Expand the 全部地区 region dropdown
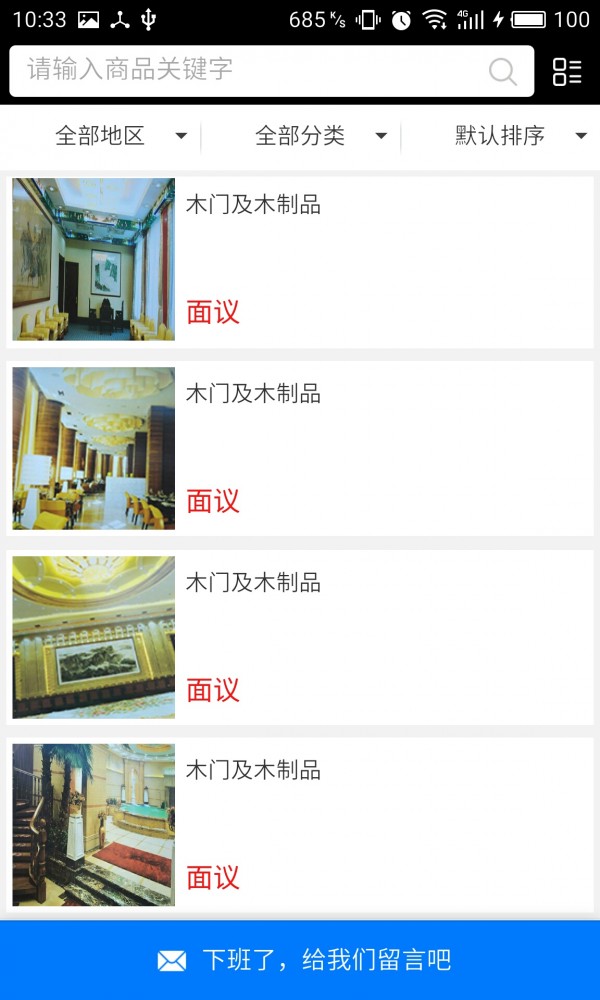Image resolution: width=600 pixels, height=1000 pixels. 120,136
